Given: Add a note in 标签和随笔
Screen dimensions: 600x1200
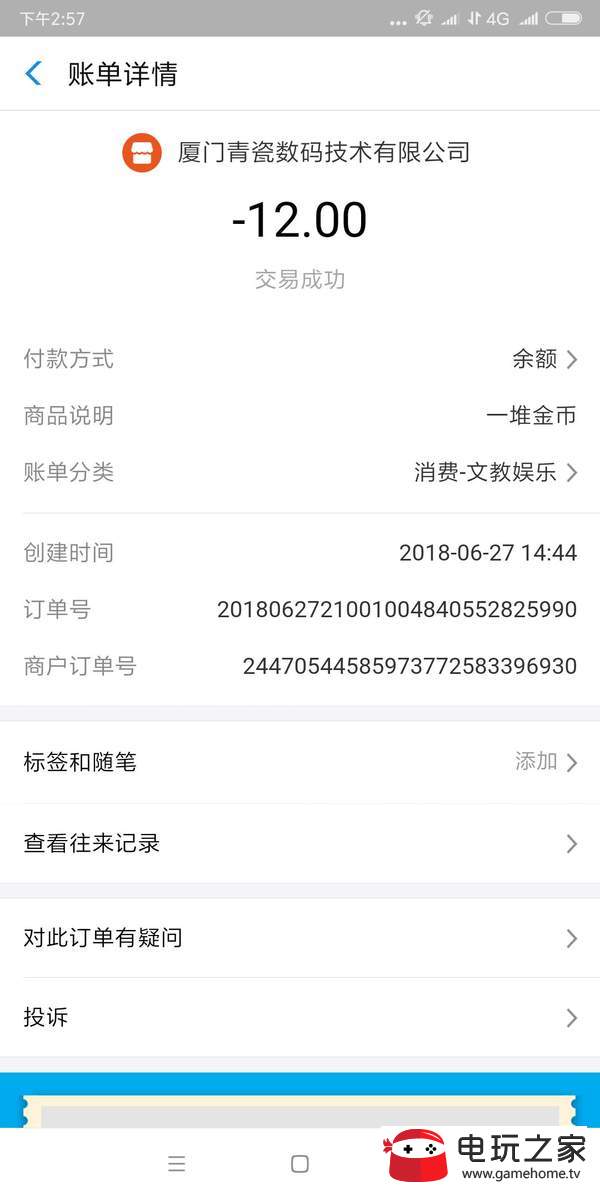Looking at the screenshot, I should click(x=300, y=762).
